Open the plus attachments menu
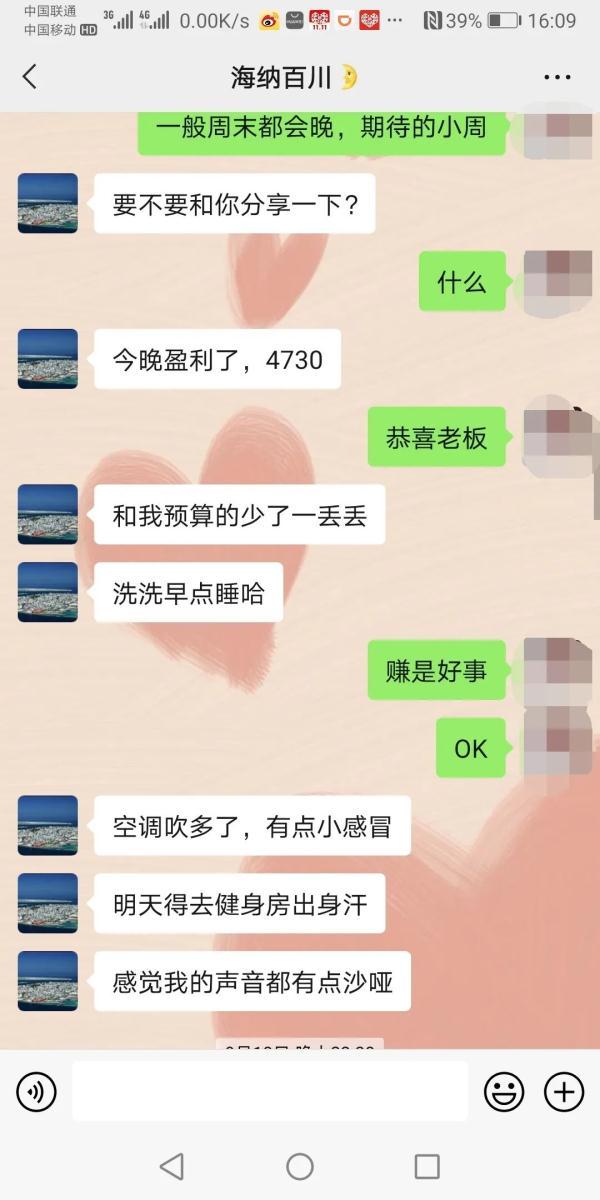This screenshot has height=1200, width=600. (564, 1091)
